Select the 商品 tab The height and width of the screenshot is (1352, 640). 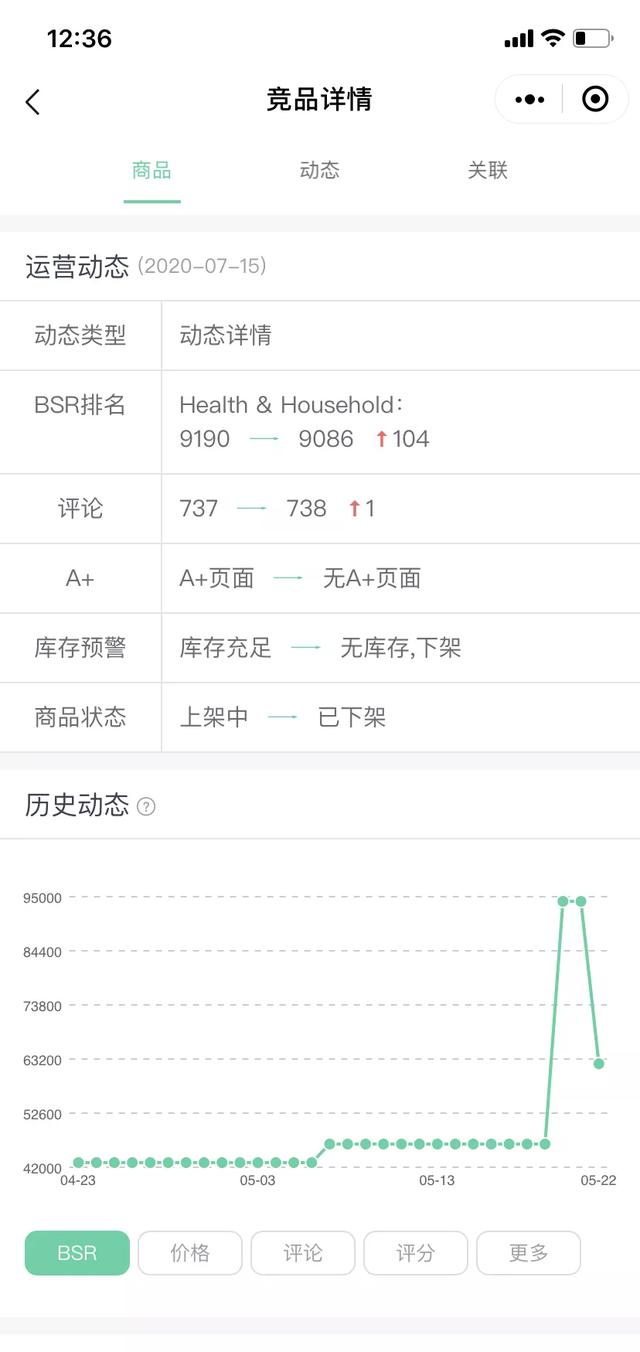coord(152,170)
